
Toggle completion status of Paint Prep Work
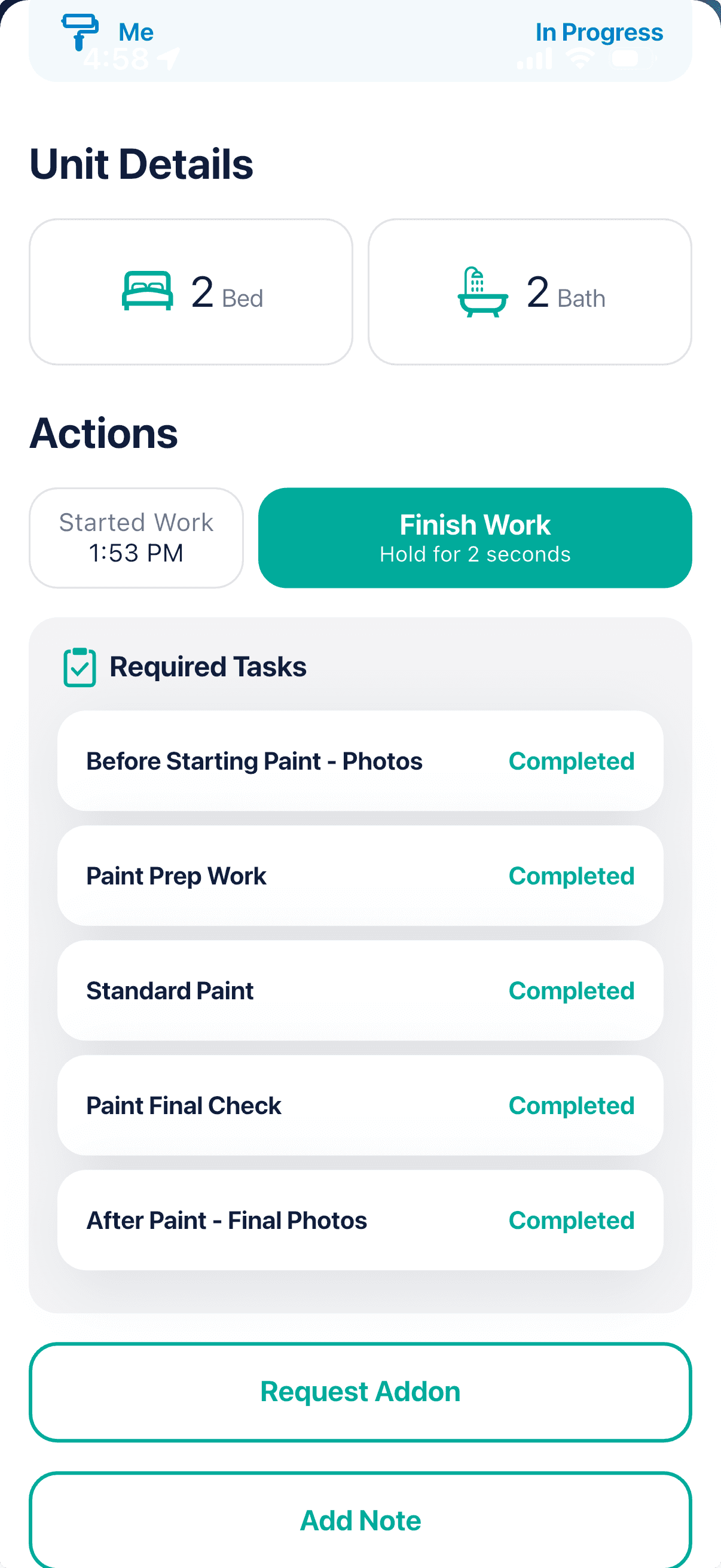360,875
